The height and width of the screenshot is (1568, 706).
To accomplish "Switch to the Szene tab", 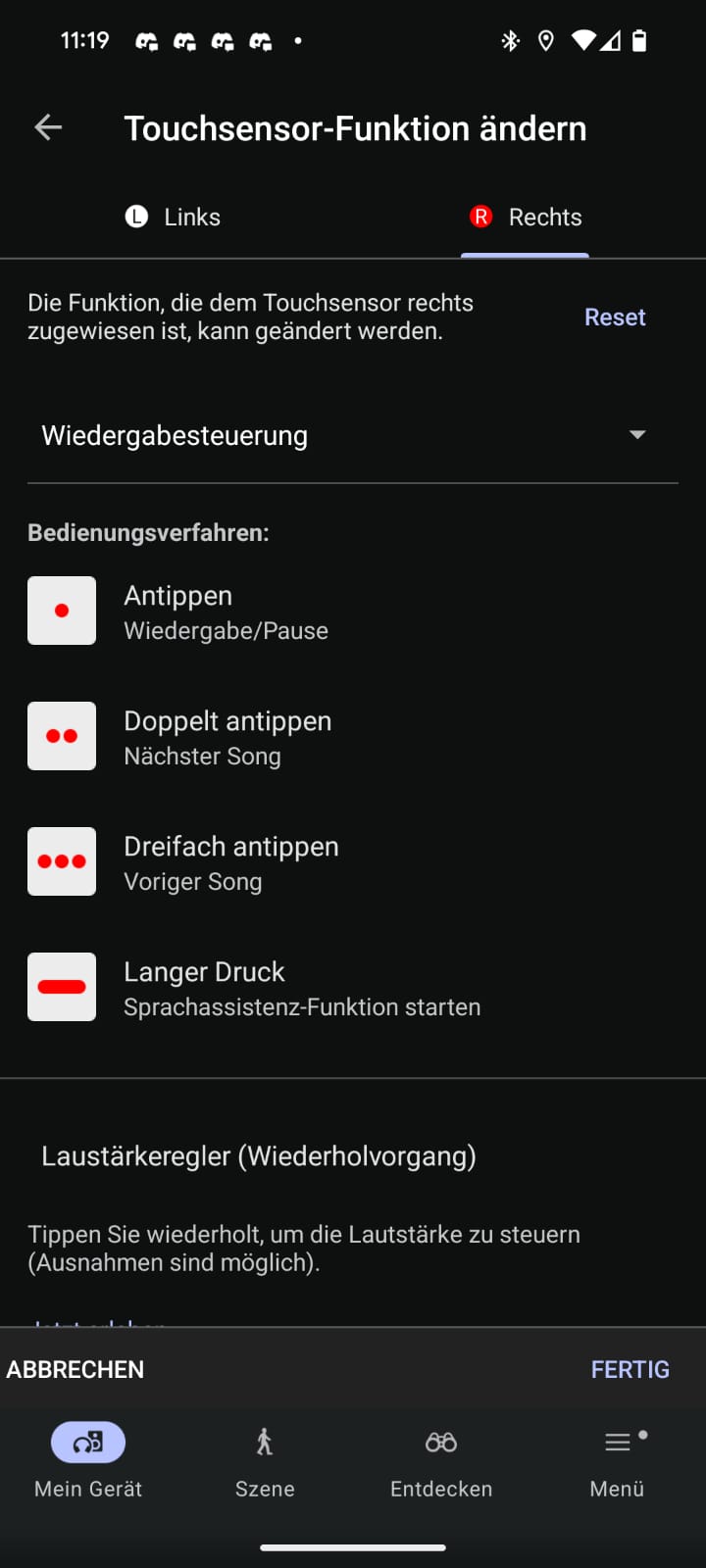I will click(265, 1460).
